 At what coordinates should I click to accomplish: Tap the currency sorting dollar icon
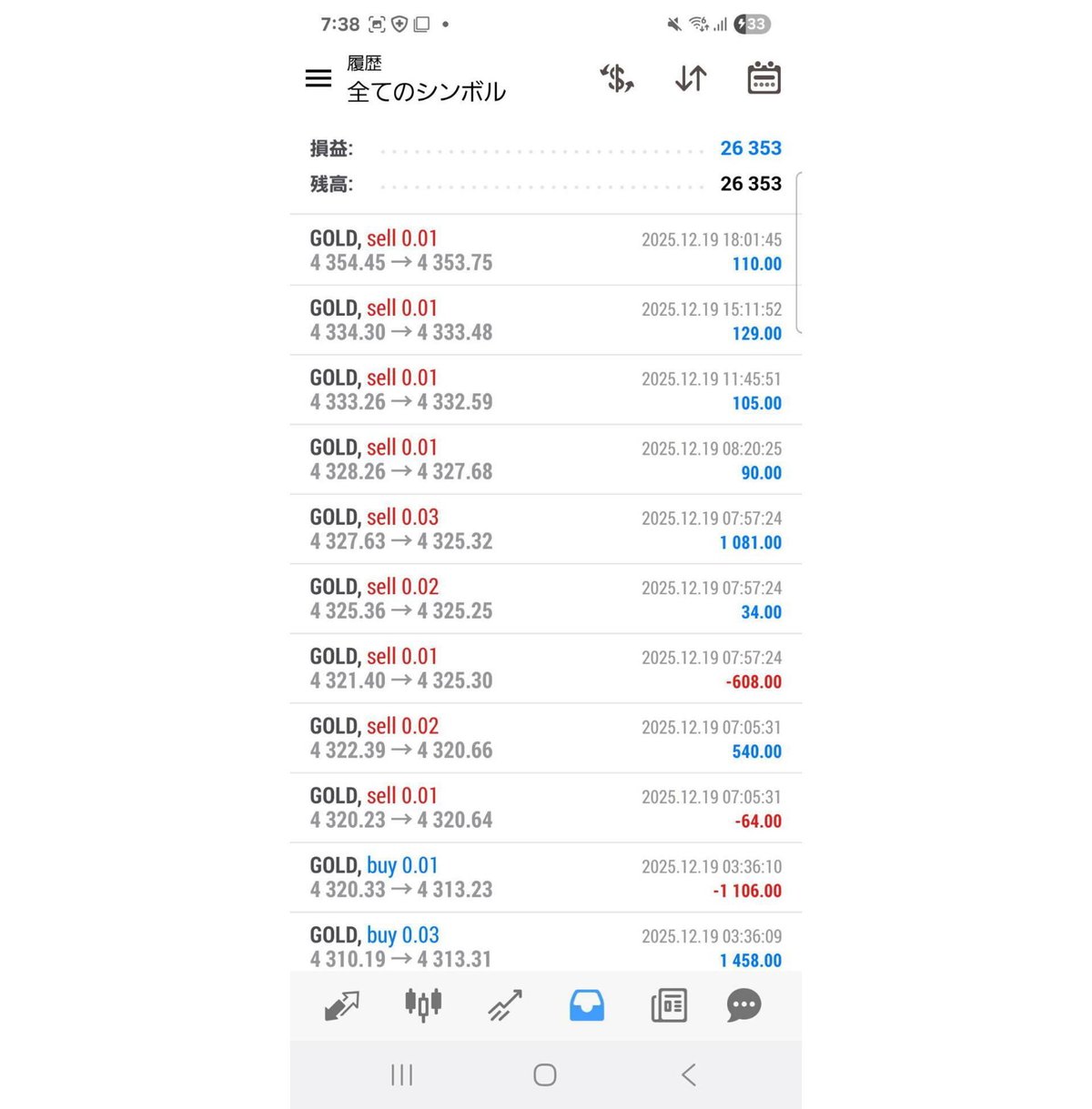pyautogui.click(x=616, y=79)
